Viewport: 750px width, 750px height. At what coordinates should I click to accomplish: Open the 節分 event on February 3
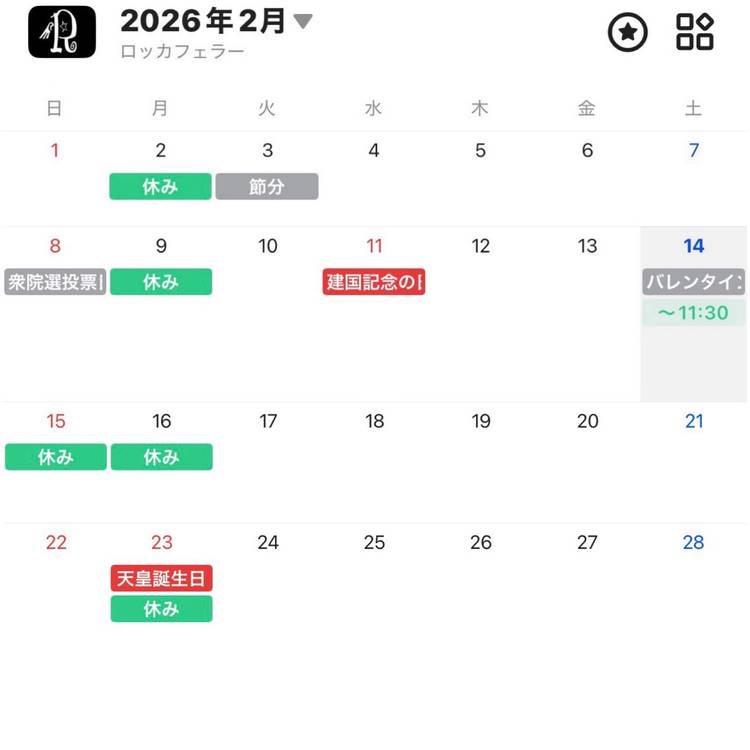[267, 187]
